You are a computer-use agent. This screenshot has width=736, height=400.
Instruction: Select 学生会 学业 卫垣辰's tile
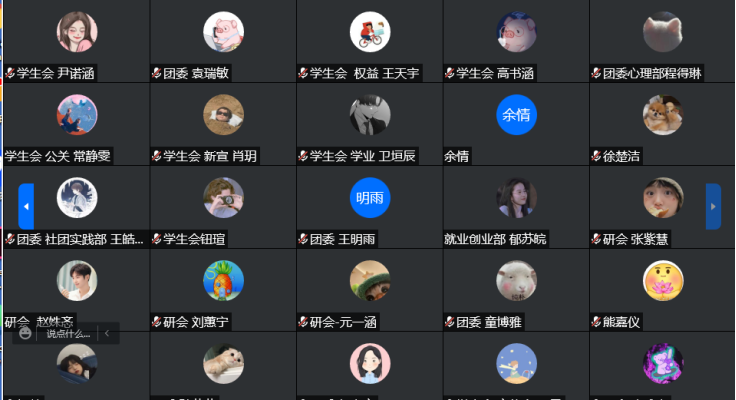(369, 115)
